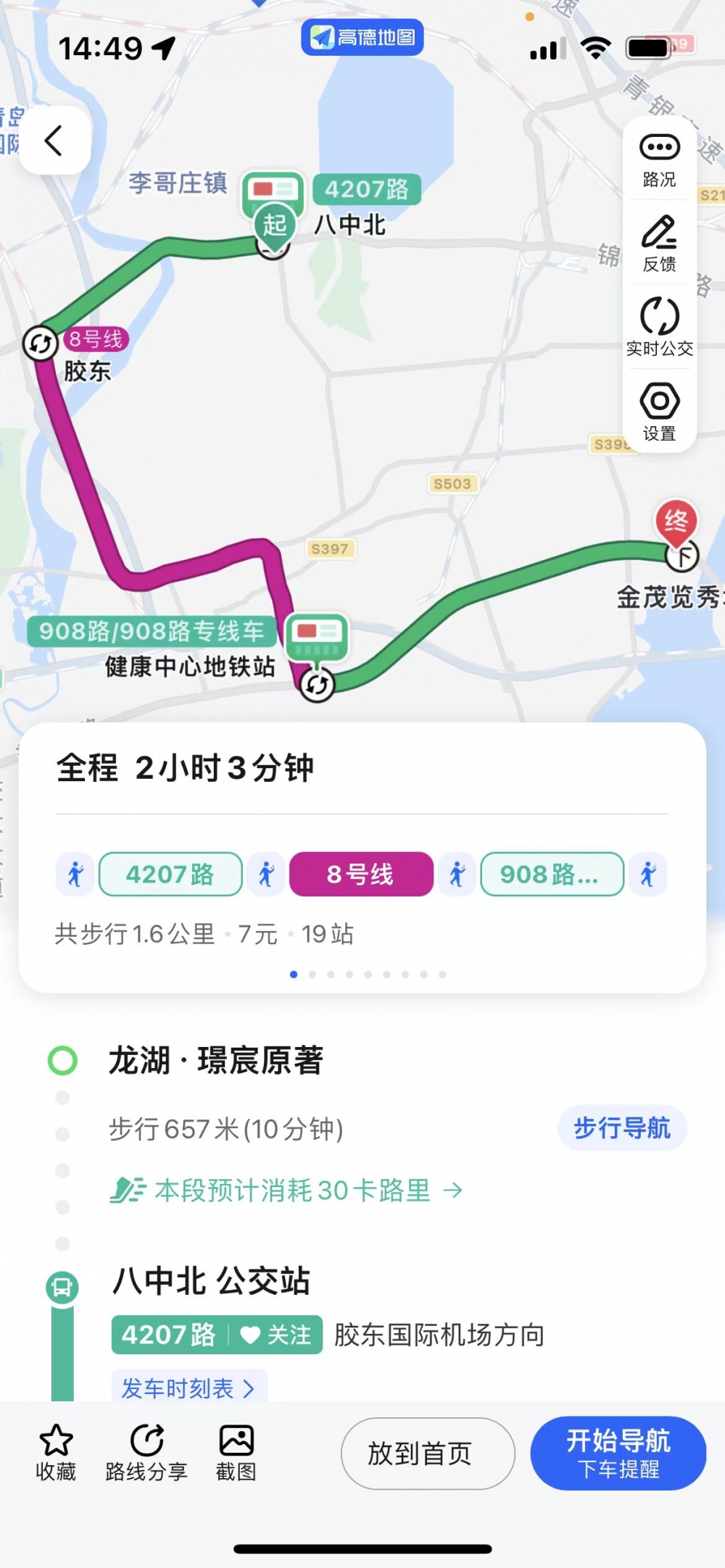Select the 4207路 chip in the route summary

(170, 875)
